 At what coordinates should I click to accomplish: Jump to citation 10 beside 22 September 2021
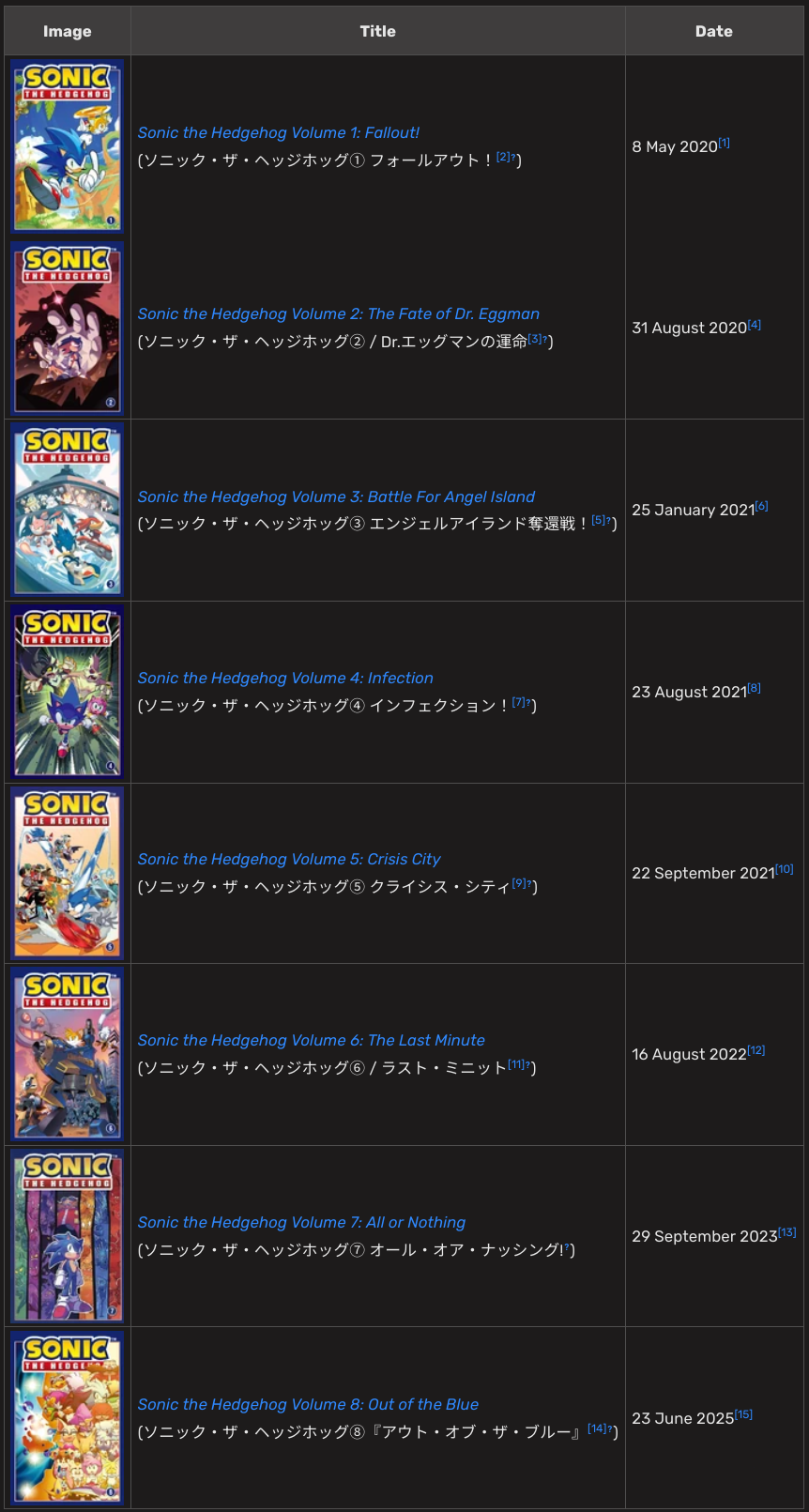click(785, 869)
